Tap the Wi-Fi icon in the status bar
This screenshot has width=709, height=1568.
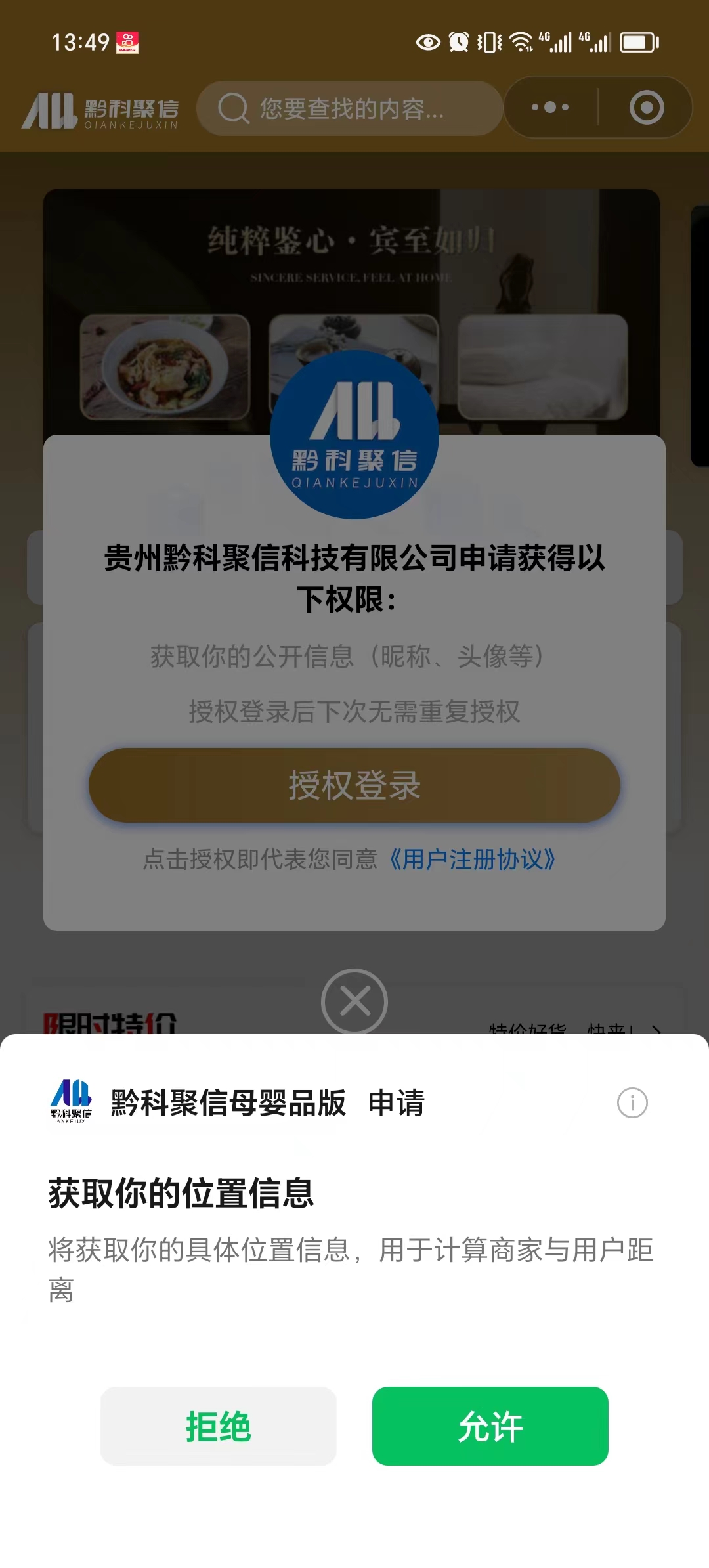coord(522,42)
